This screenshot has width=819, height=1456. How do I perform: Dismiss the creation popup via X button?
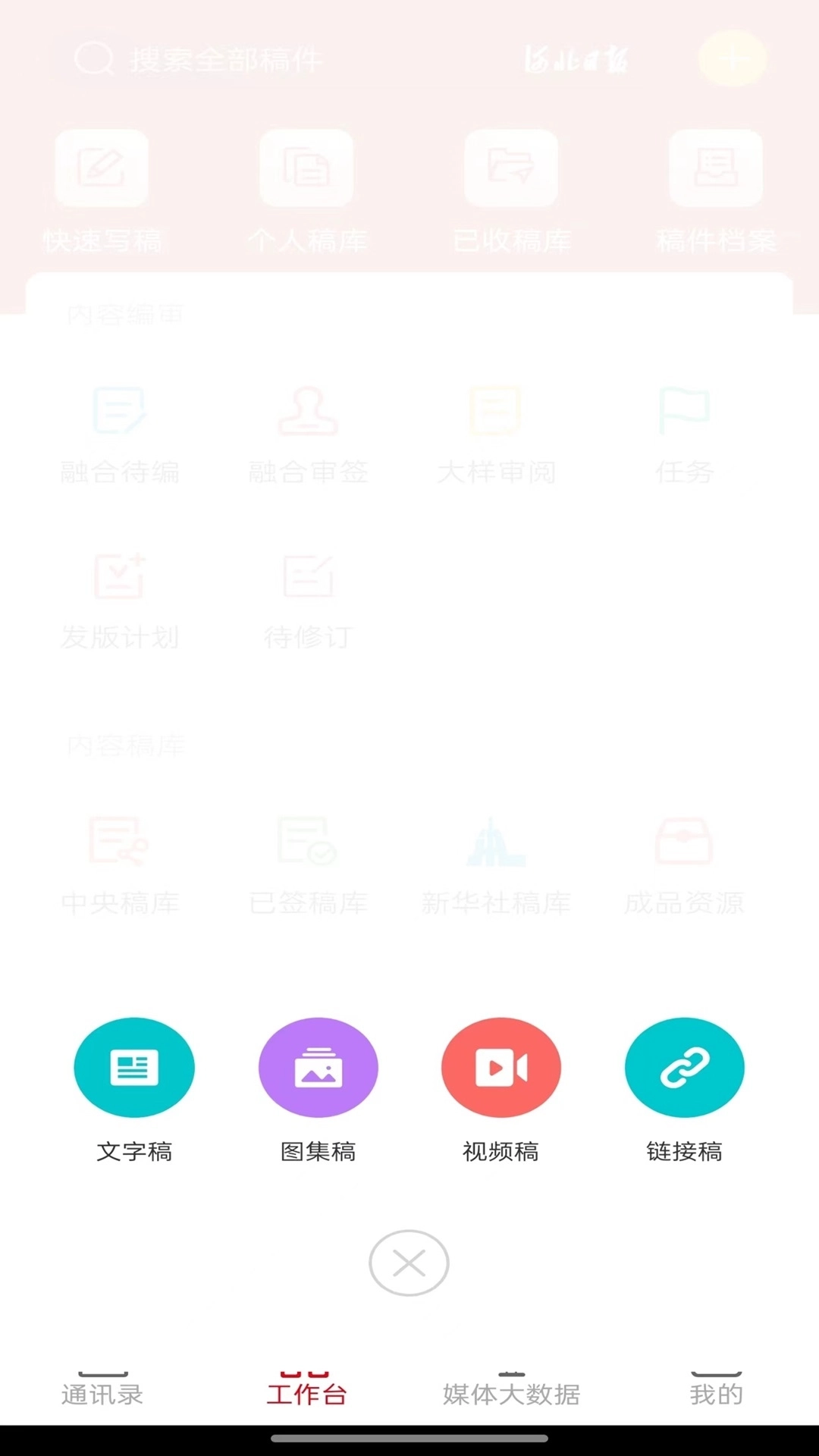tap(409, 1262)
